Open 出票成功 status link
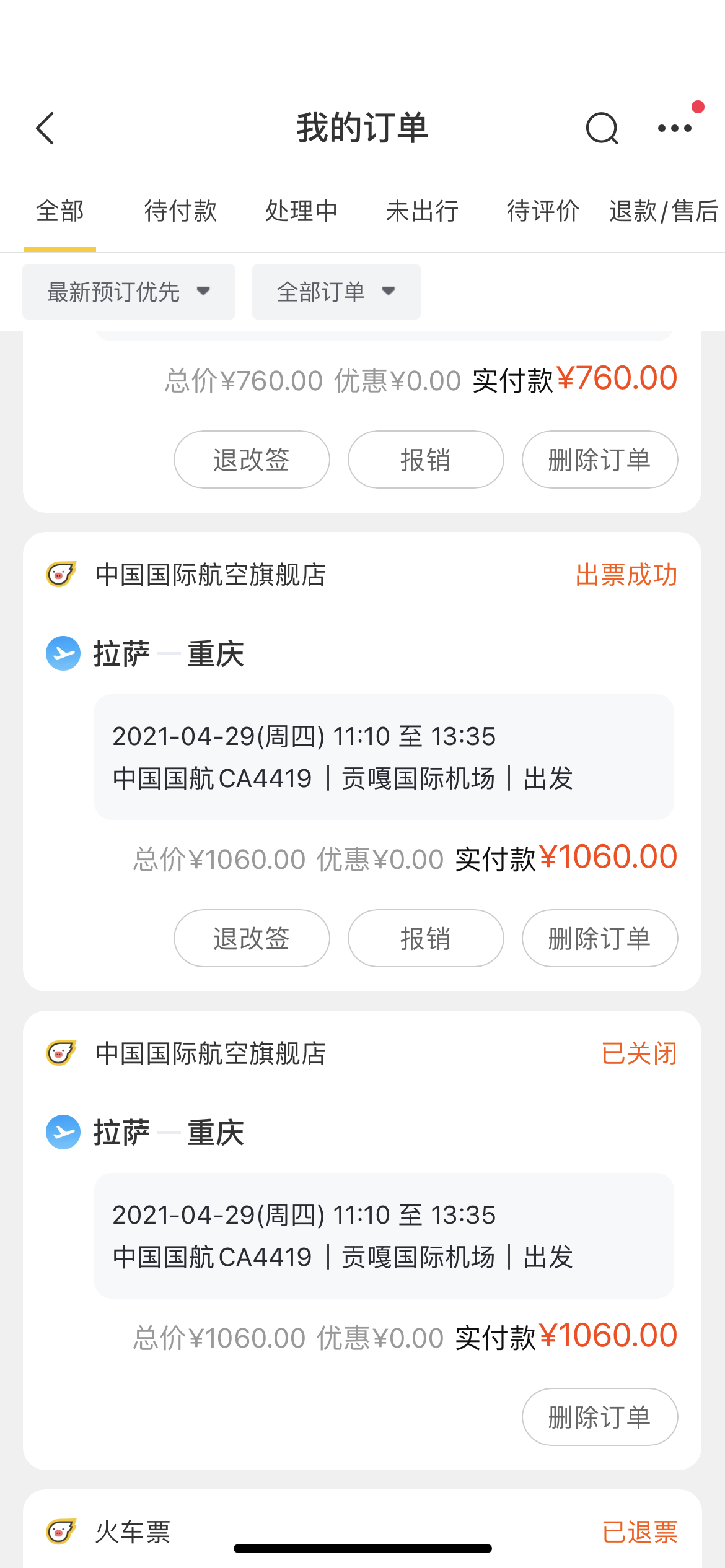 [625, 575]
